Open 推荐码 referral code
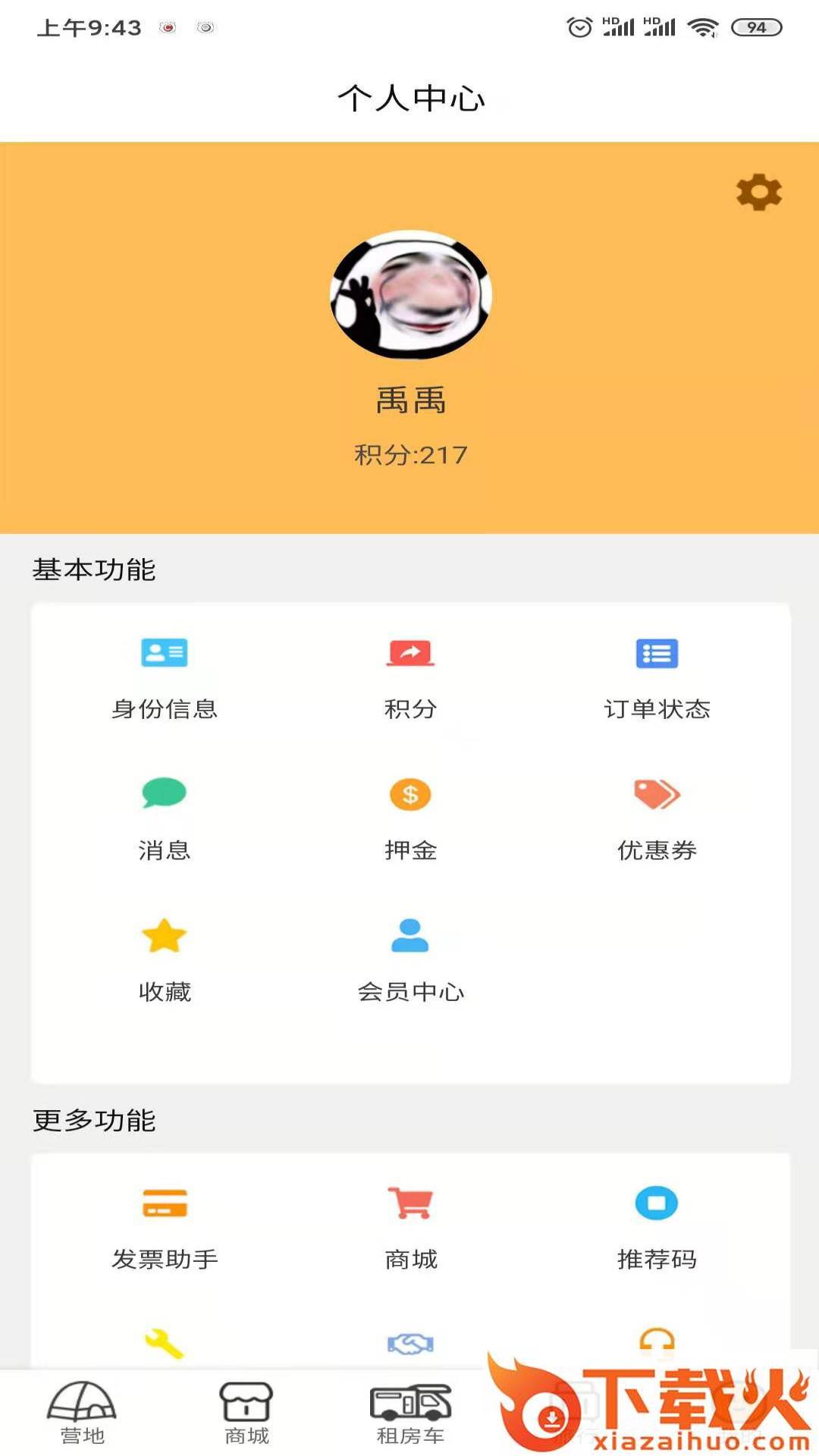The width and height of the screenshot is (819, 1456). point(657,1228)
